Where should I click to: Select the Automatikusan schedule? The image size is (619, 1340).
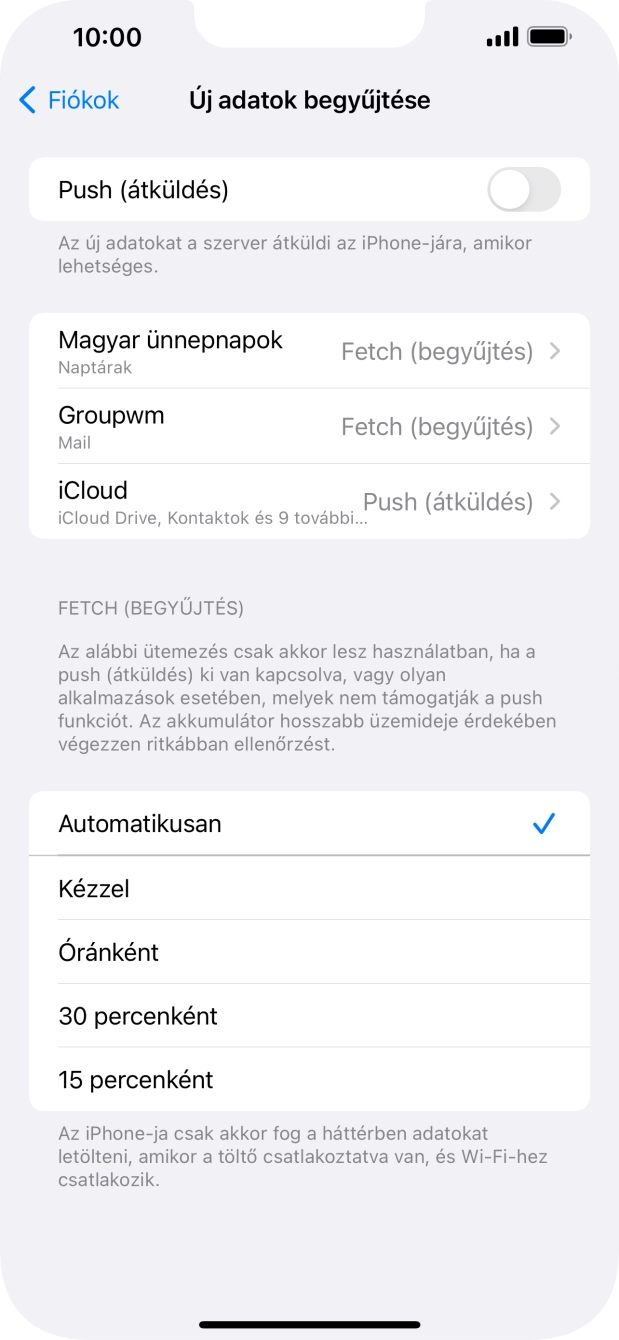tap(309, 824)
